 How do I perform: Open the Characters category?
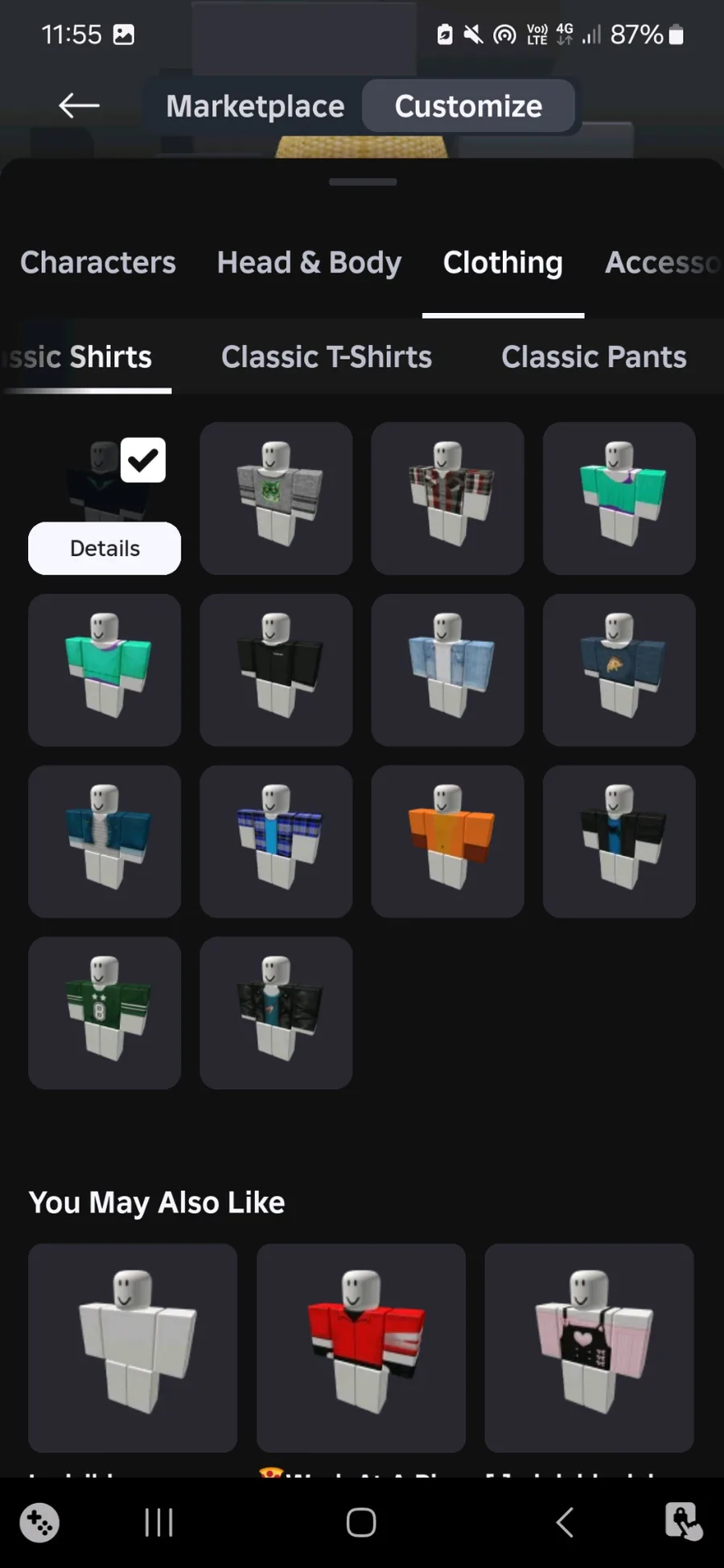98,262
